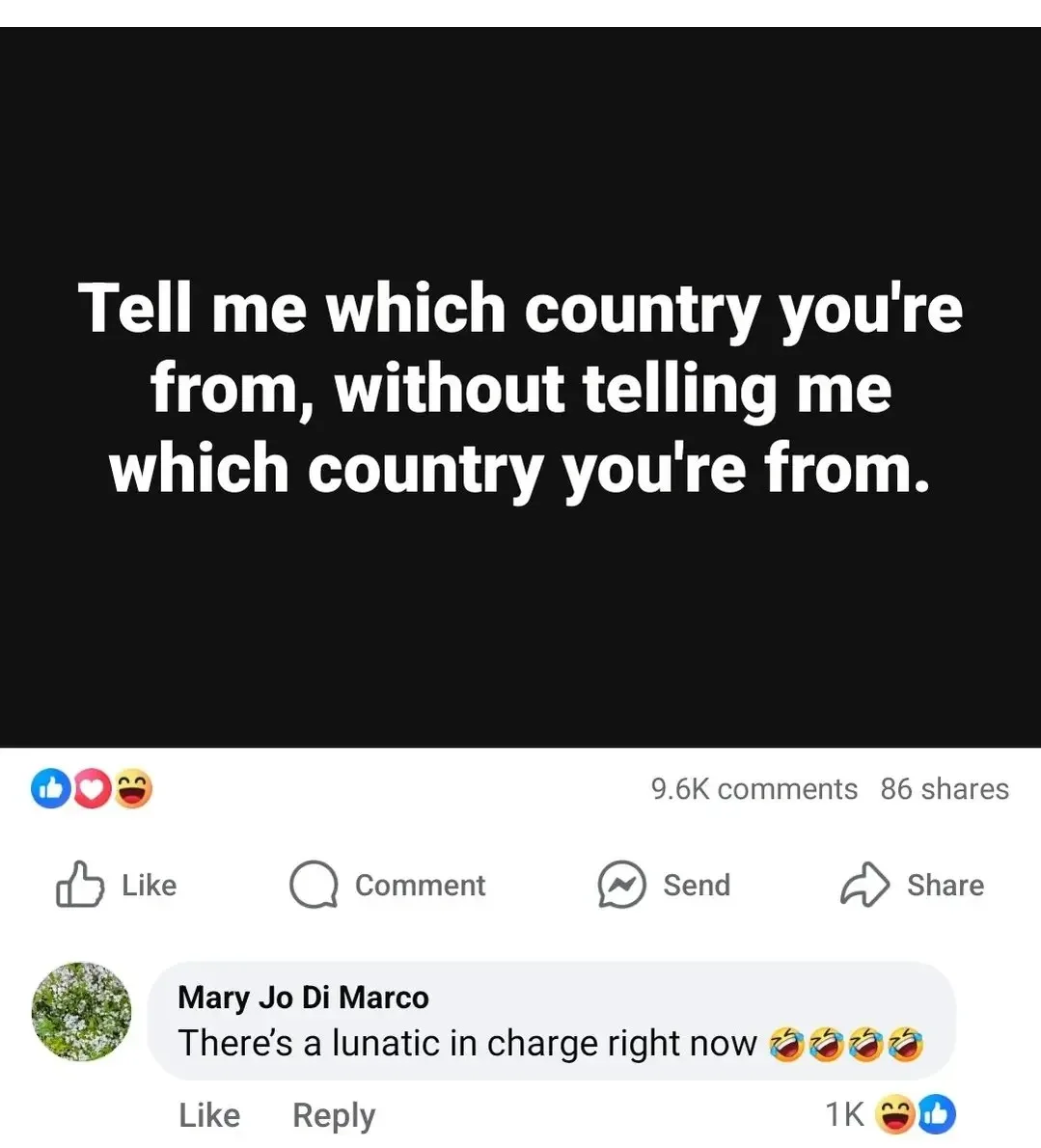Open the Comment button on the post
Screen dimensions: 1041x1148
388,885
